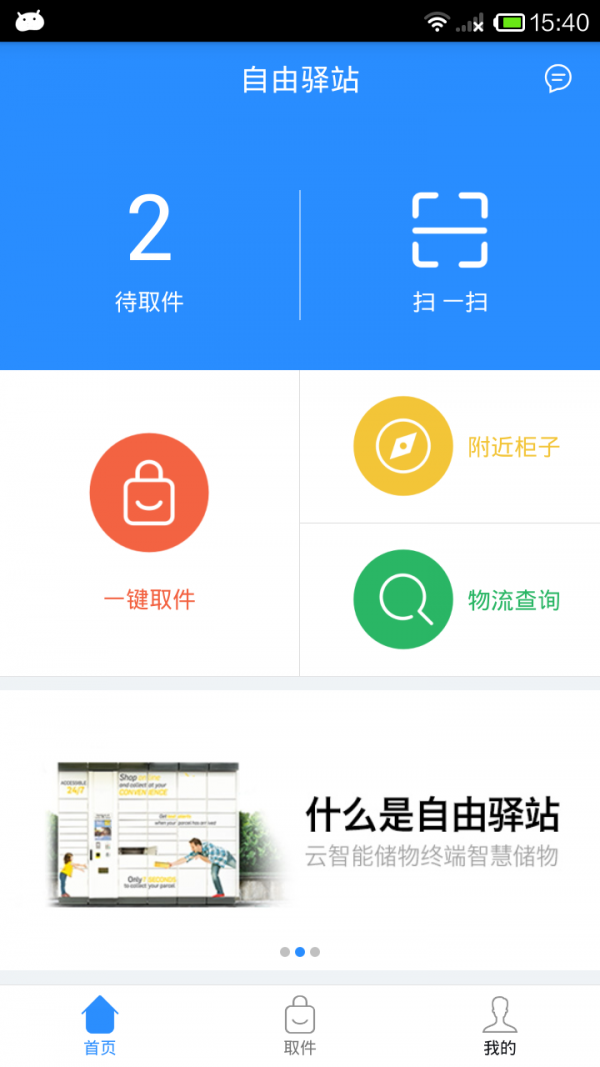Start 一键取件 one-tap pickup
600x1067 pixels.
[x=149, y=522]
